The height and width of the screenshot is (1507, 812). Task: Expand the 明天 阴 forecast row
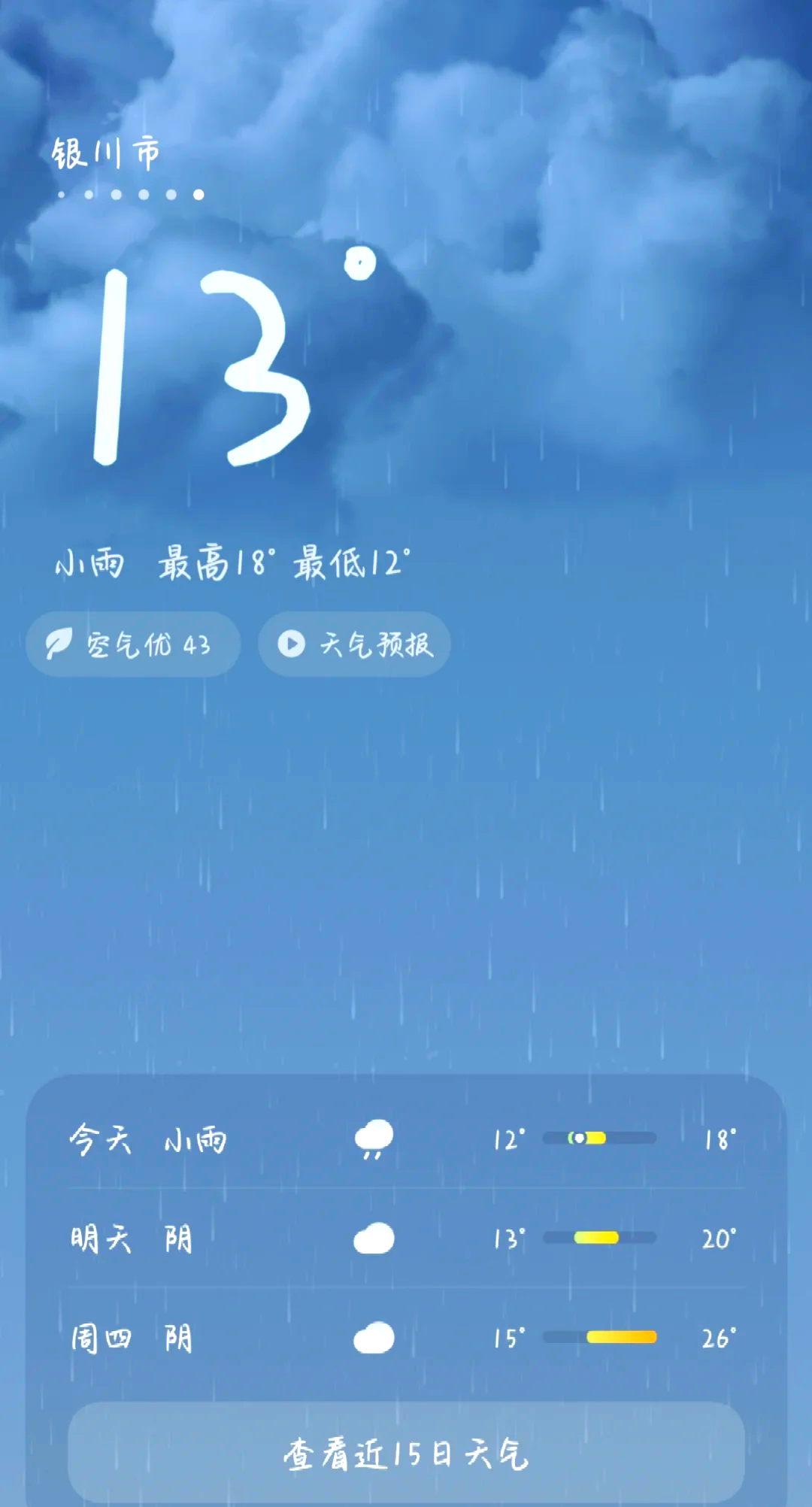pyautogui.click(x=406, y=1238)
